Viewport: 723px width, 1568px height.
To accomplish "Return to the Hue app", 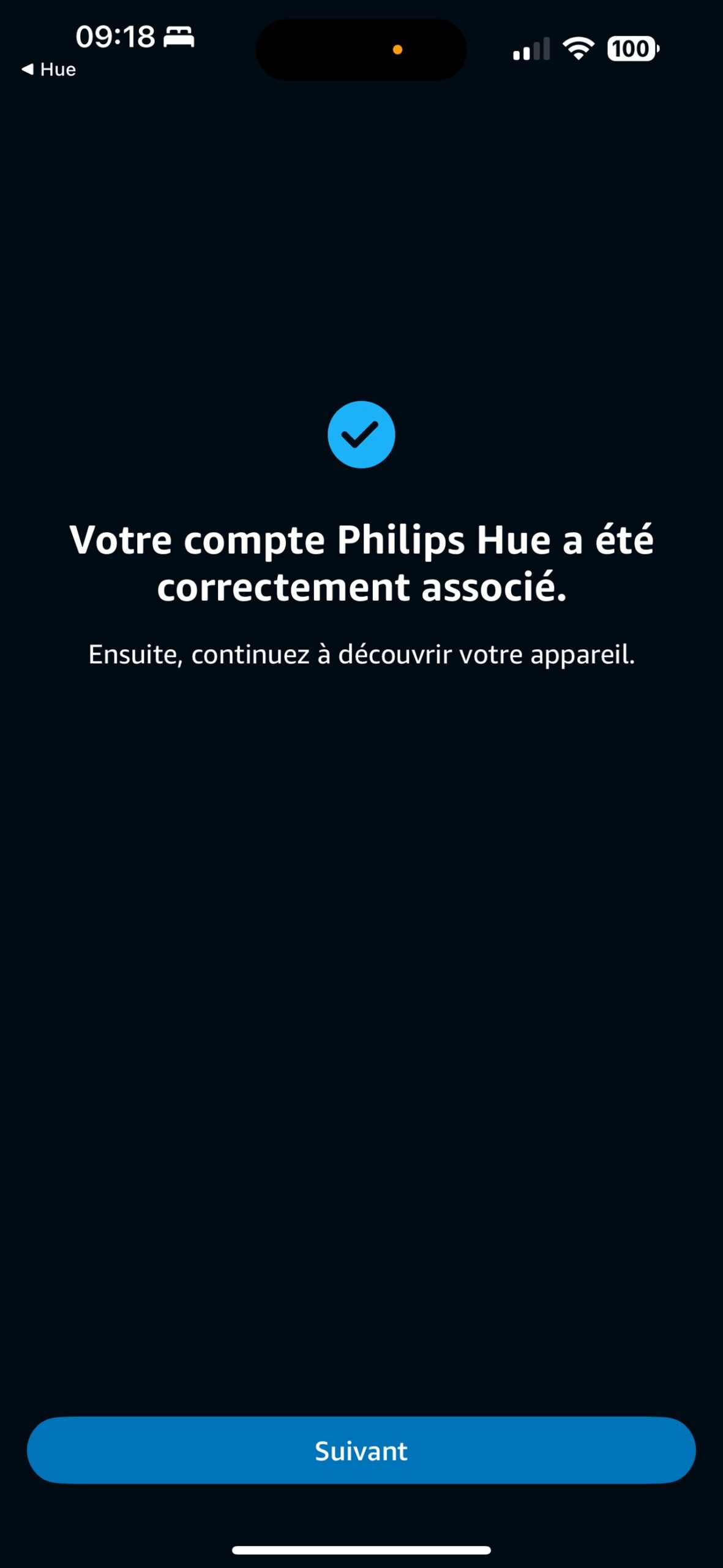I will click(49, 70).
